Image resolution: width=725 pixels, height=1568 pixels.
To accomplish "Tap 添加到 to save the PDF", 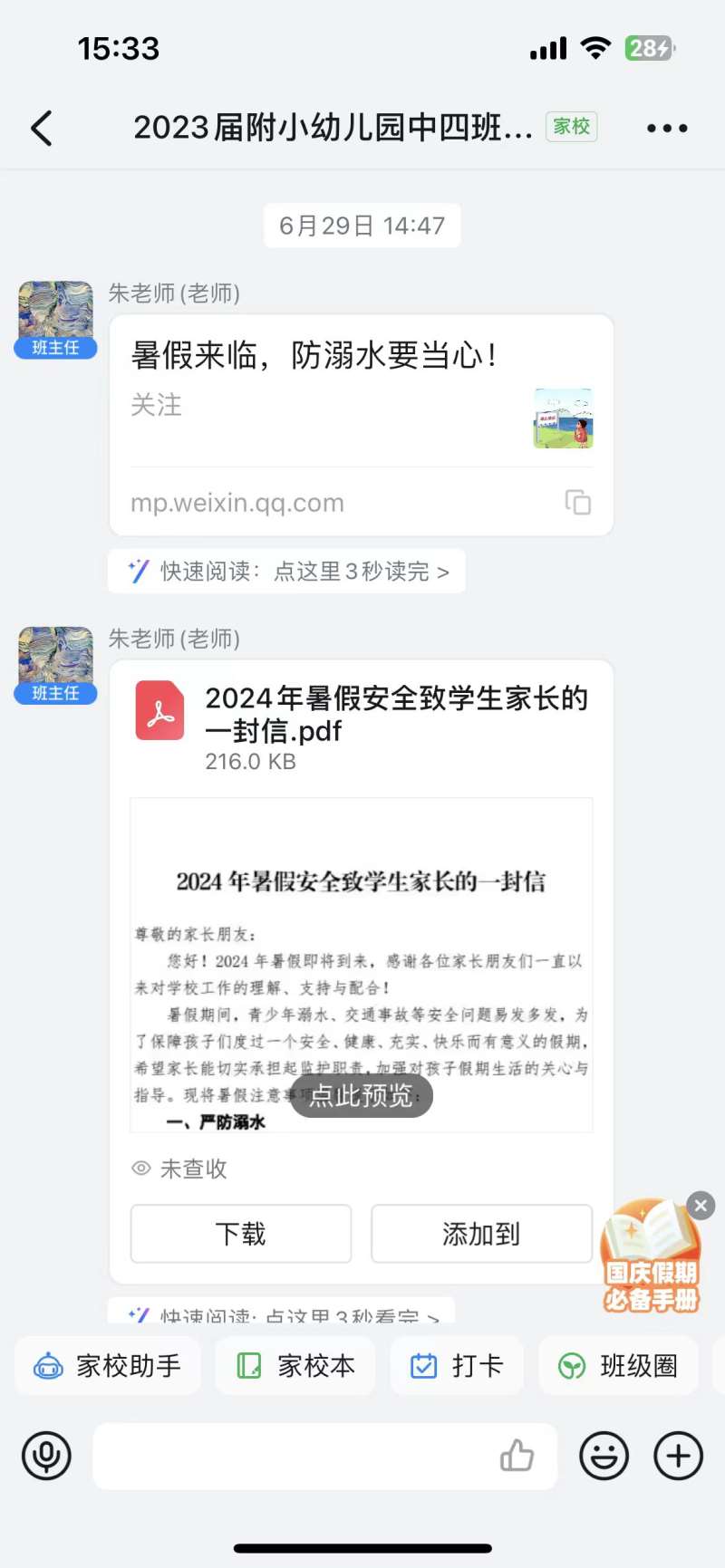I will (x=481, y=1234).
